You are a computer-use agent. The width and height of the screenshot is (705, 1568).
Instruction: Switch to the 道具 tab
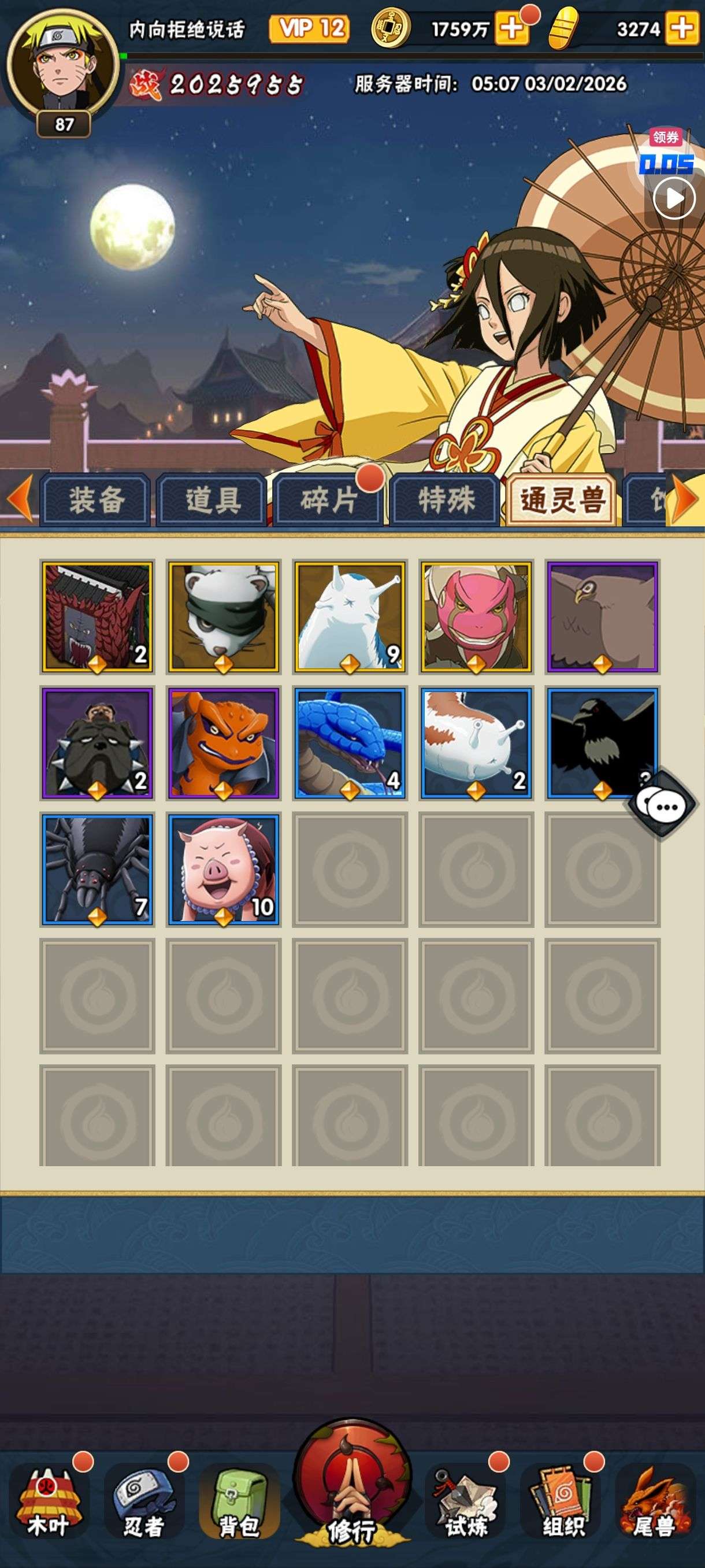click(x=212, y=500)
